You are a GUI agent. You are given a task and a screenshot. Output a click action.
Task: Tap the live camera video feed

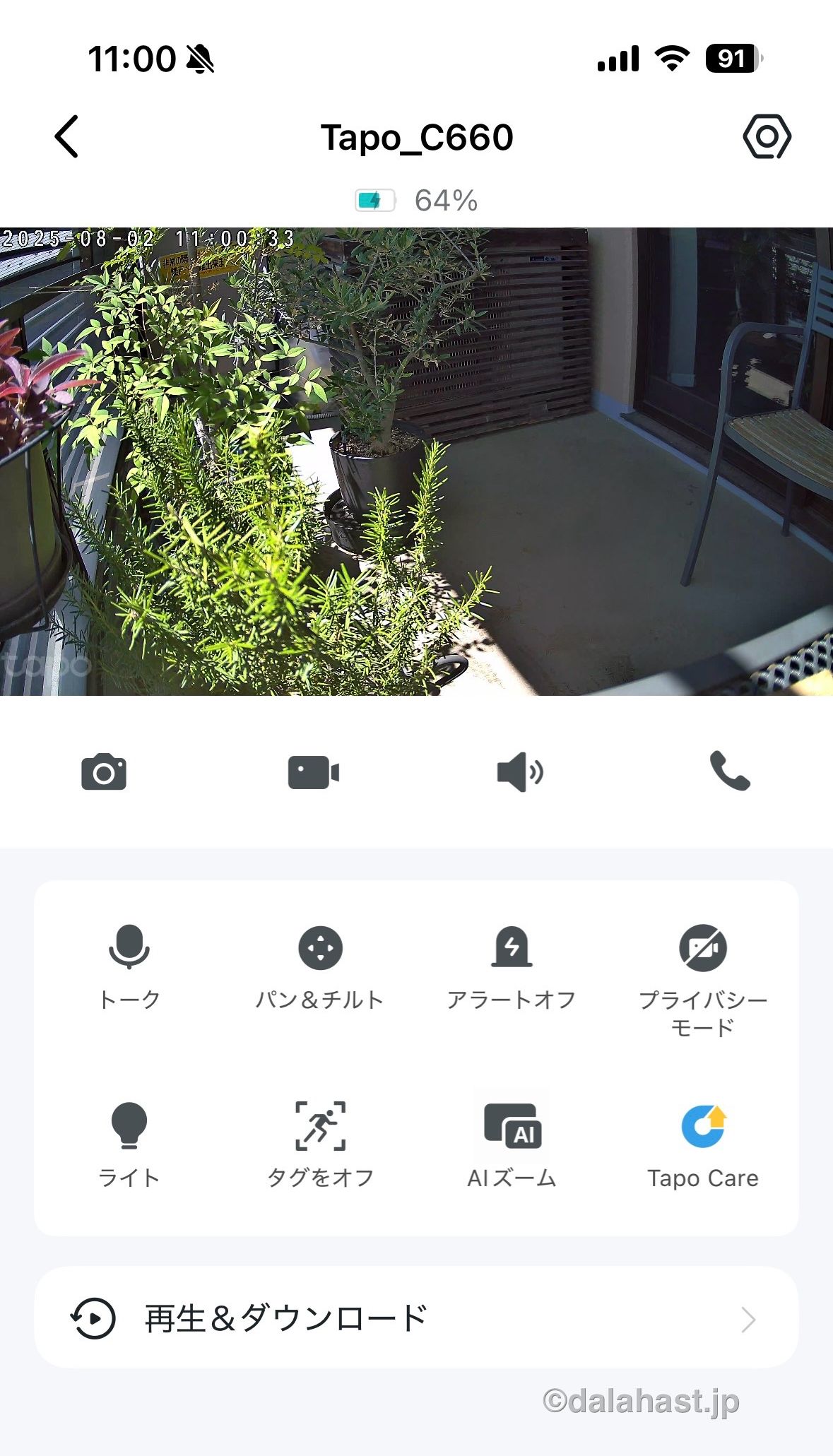point(416,461)
